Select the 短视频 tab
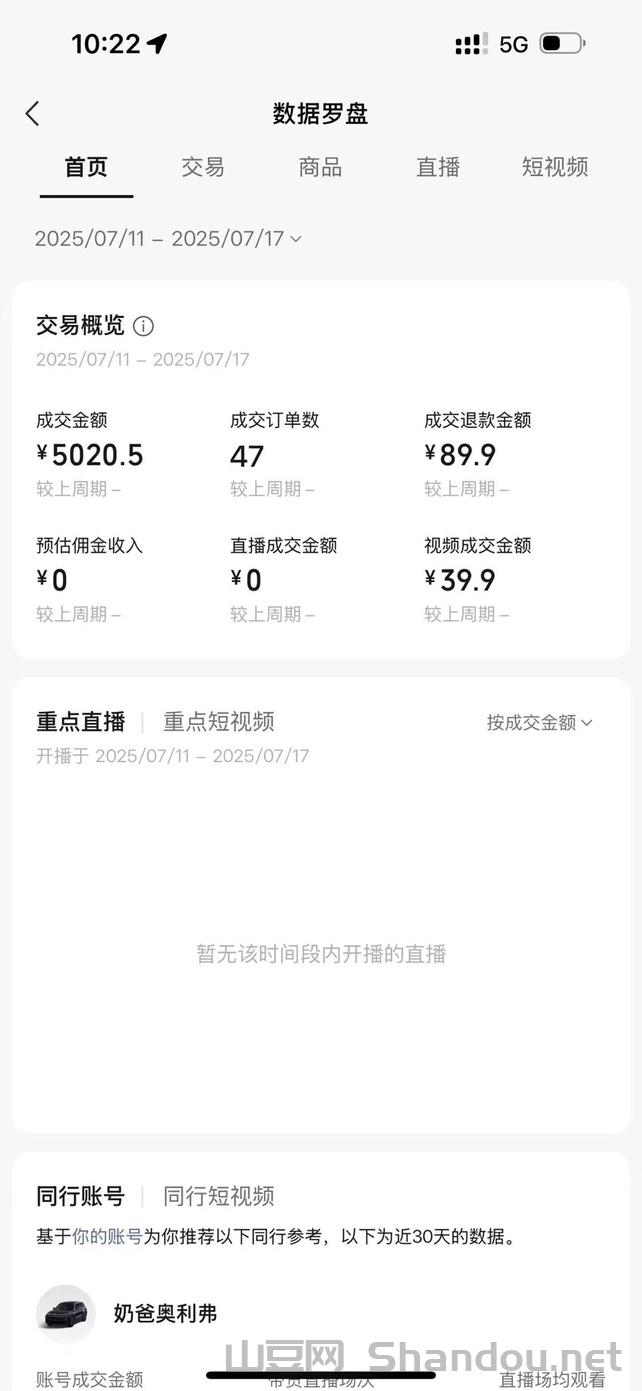 (554, 167)
